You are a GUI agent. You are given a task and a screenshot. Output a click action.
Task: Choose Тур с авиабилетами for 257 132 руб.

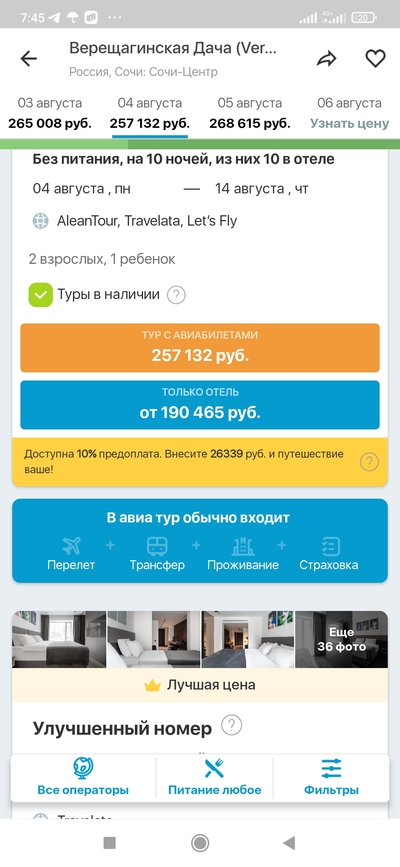200,348
